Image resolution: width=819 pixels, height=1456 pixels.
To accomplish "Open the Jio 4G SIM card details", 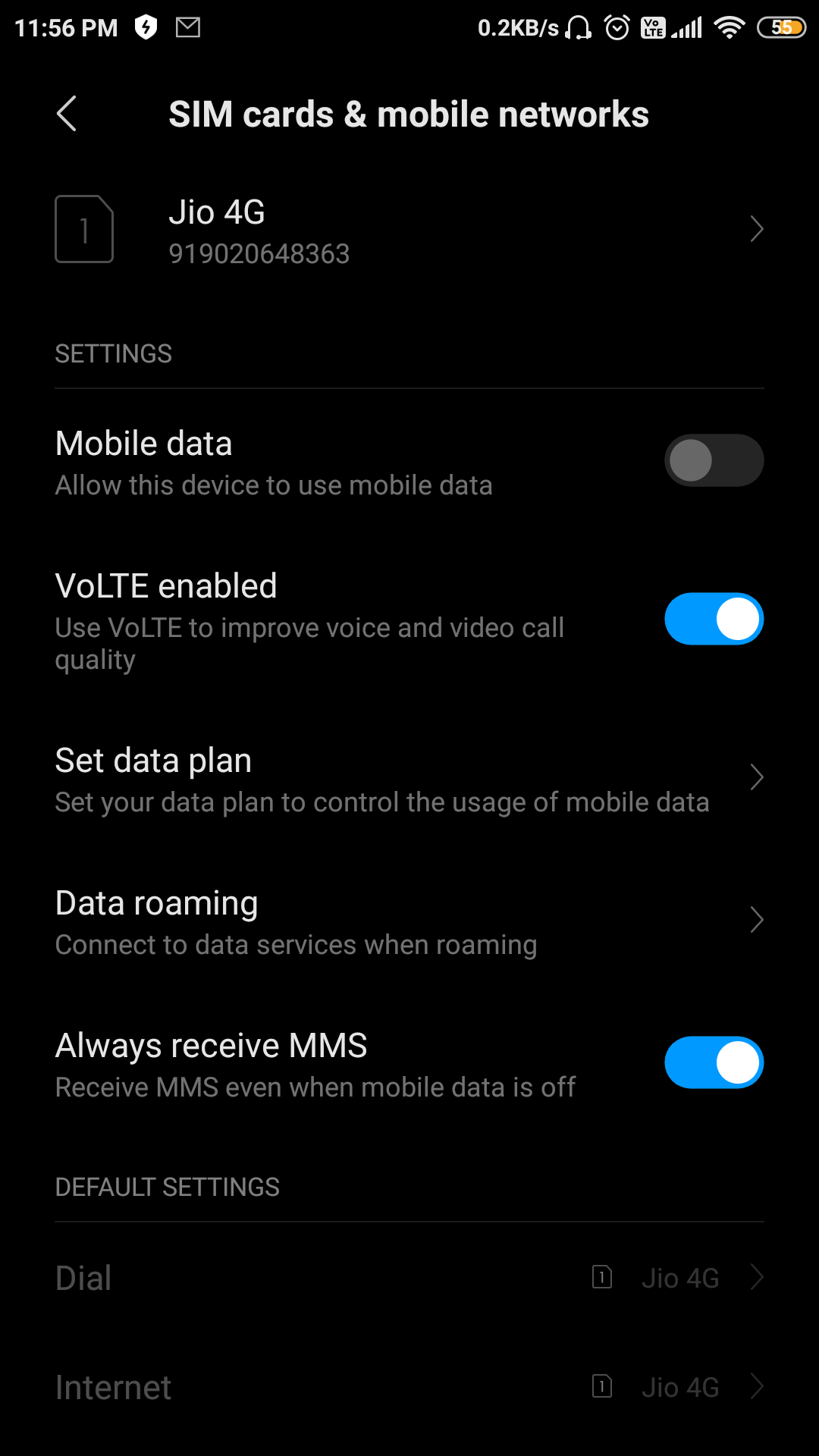I will pos(409,230).
